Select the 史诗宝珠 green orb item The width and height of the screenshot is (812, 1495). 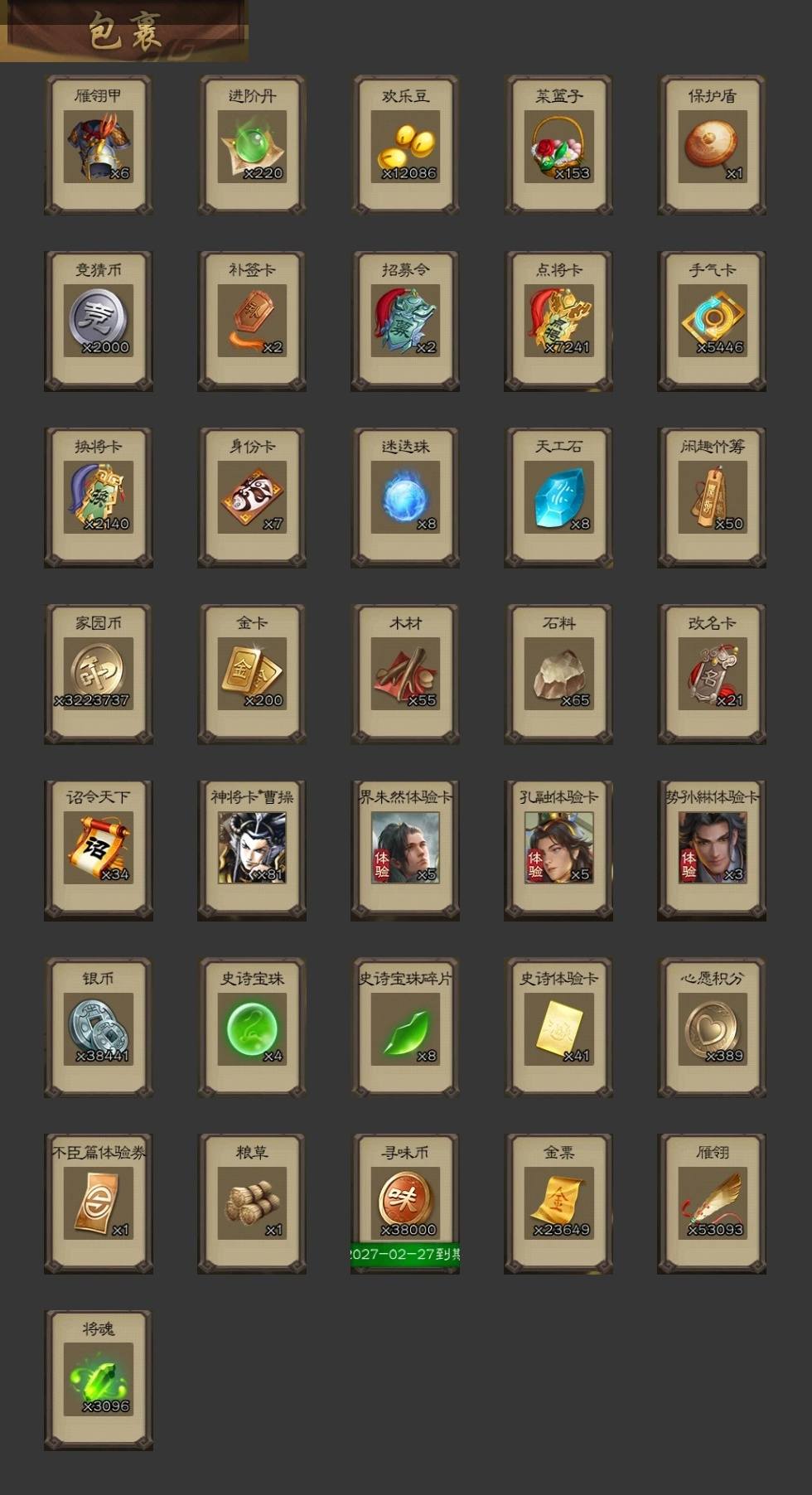[252, 1028]
